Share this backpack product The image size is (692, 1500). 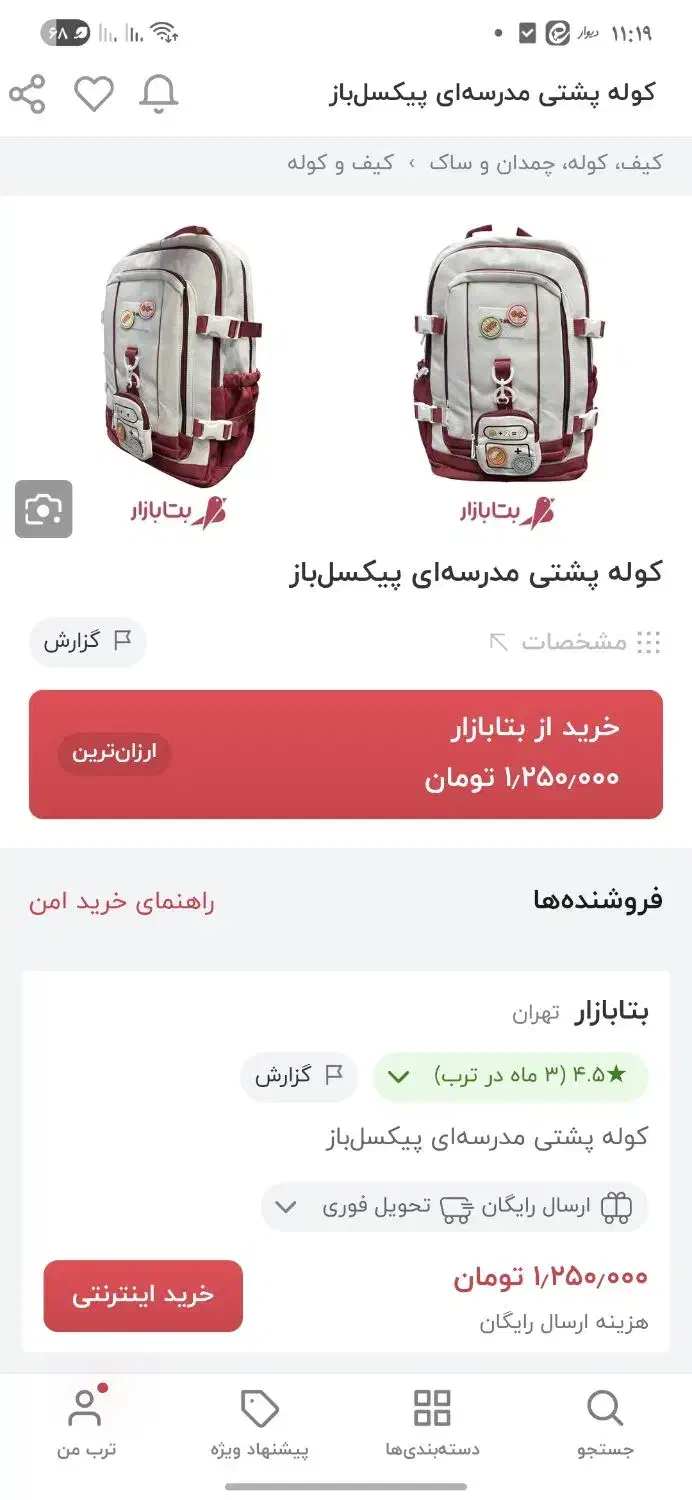point(28,94)
